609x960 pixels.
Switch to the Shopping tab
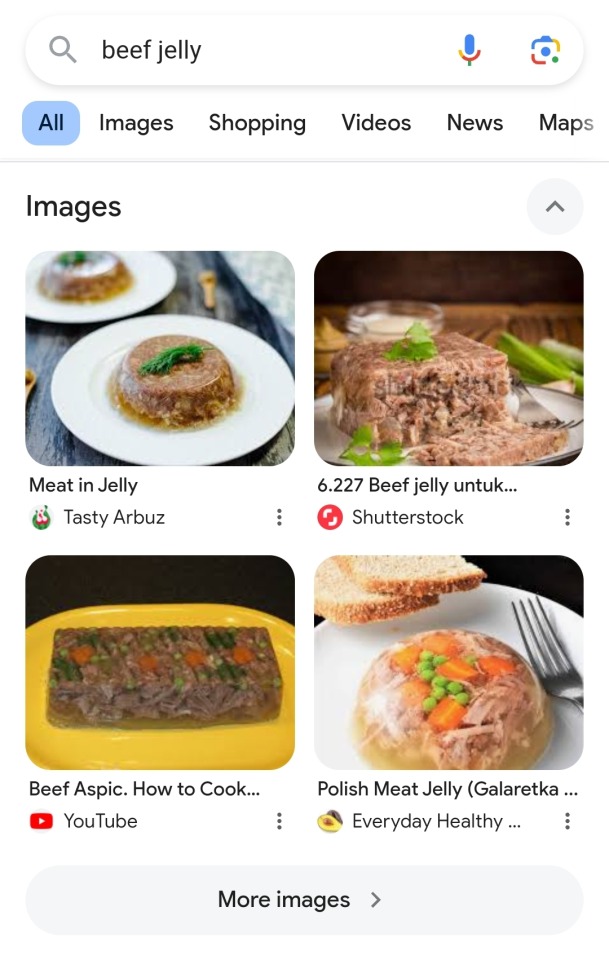[257, 123]
